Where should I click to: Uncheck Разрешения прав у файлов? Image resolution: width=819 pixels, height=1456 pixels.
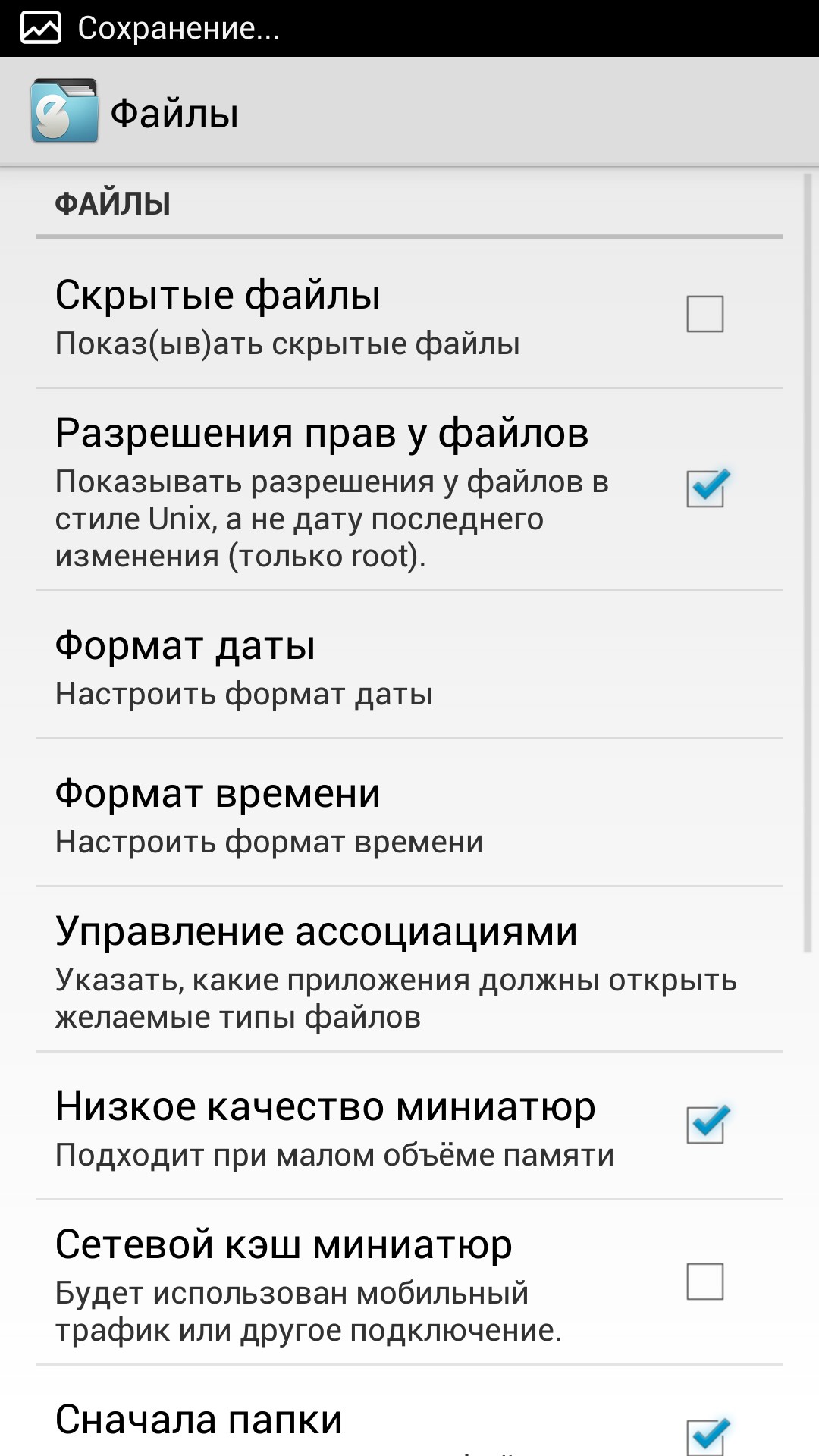706,489
